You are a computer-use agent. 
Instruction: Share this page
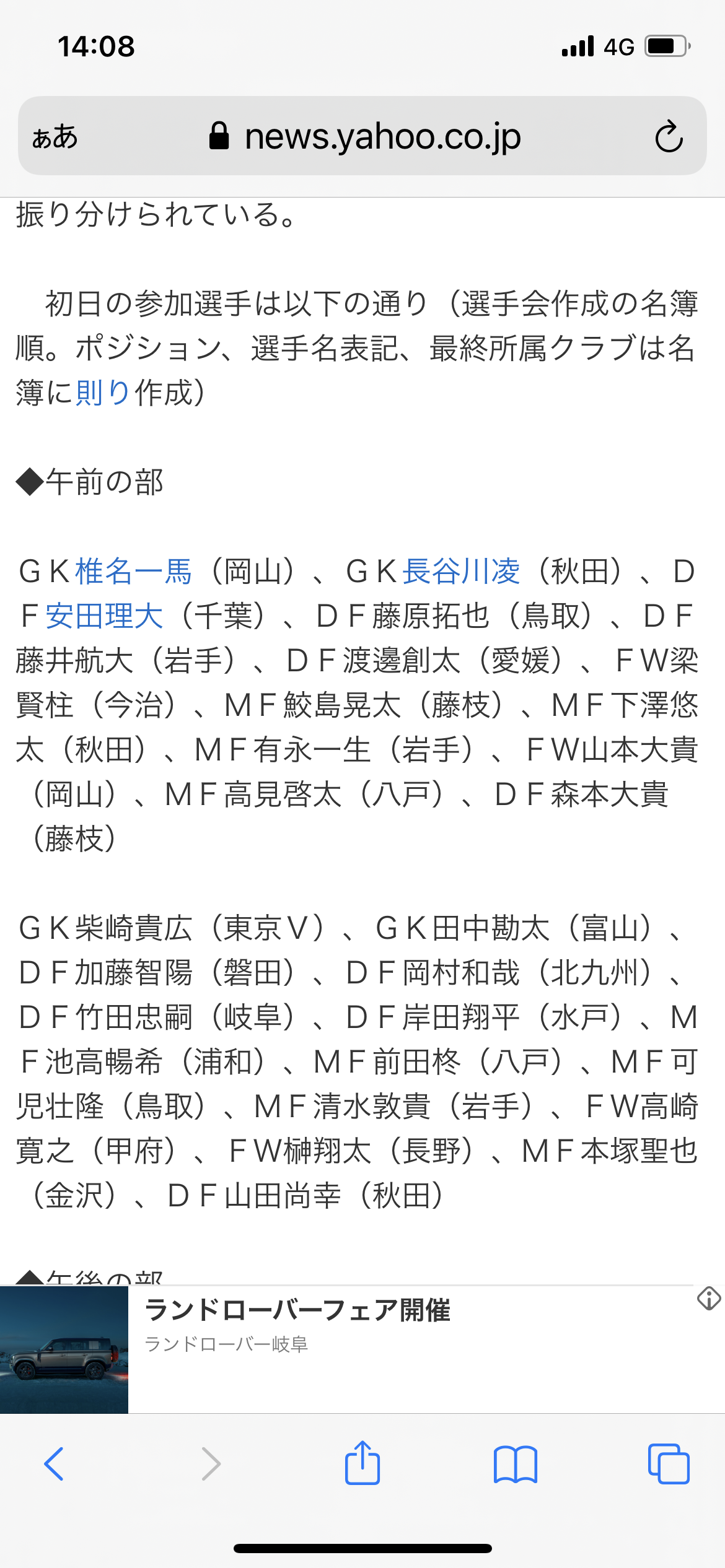click(x=362, y=1463)
